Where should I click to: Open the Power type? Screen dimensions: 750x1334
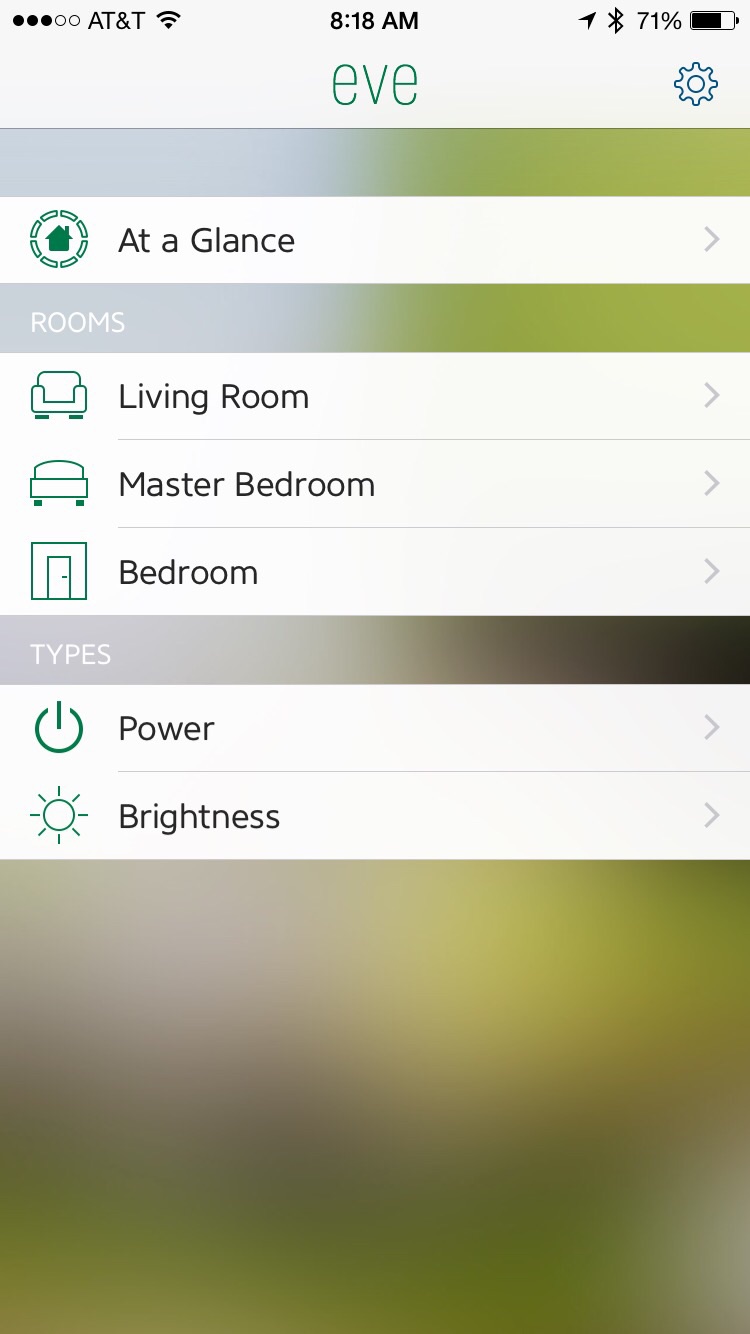[375, 728]
